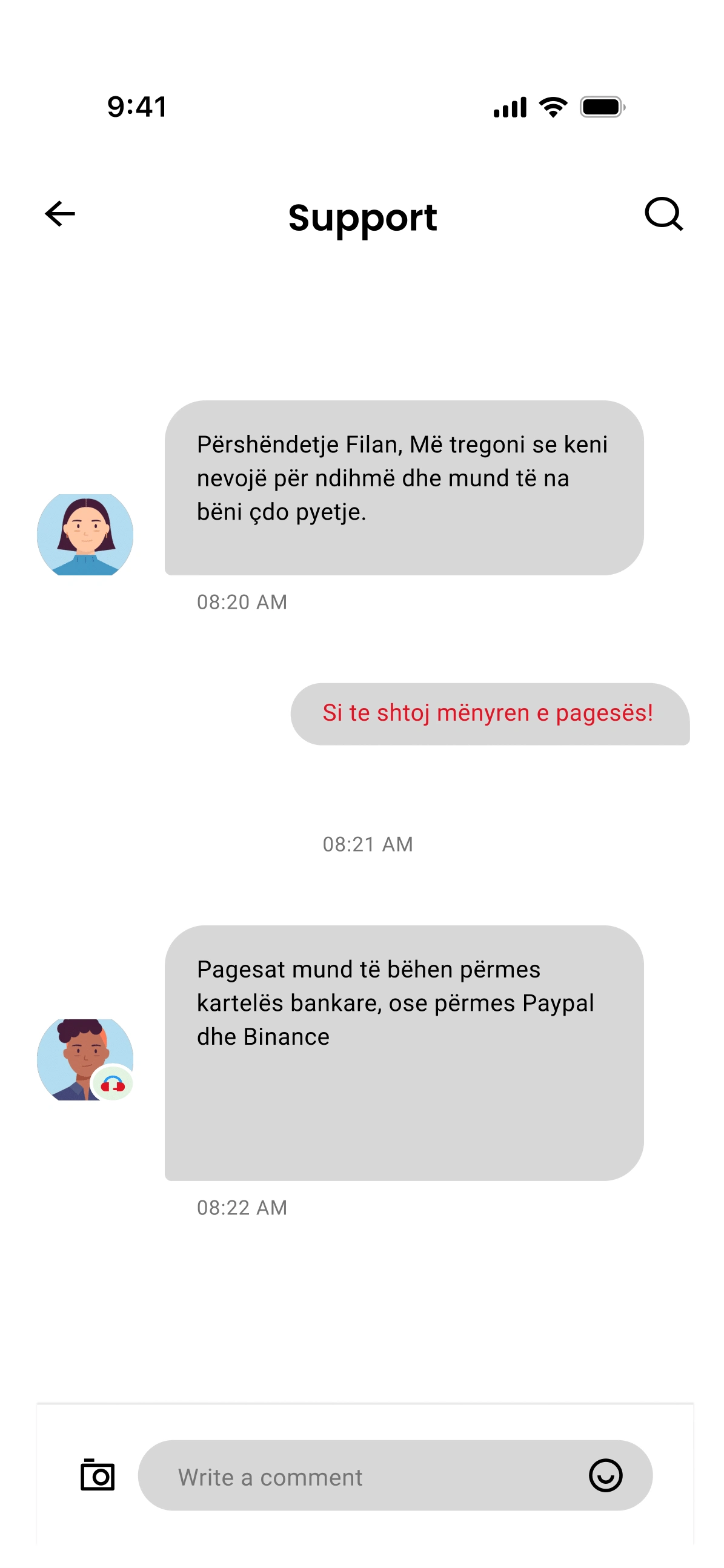Open the female support agent's avatar
The height and width of the screenshot is (1568, 724).
click(85, 534)
